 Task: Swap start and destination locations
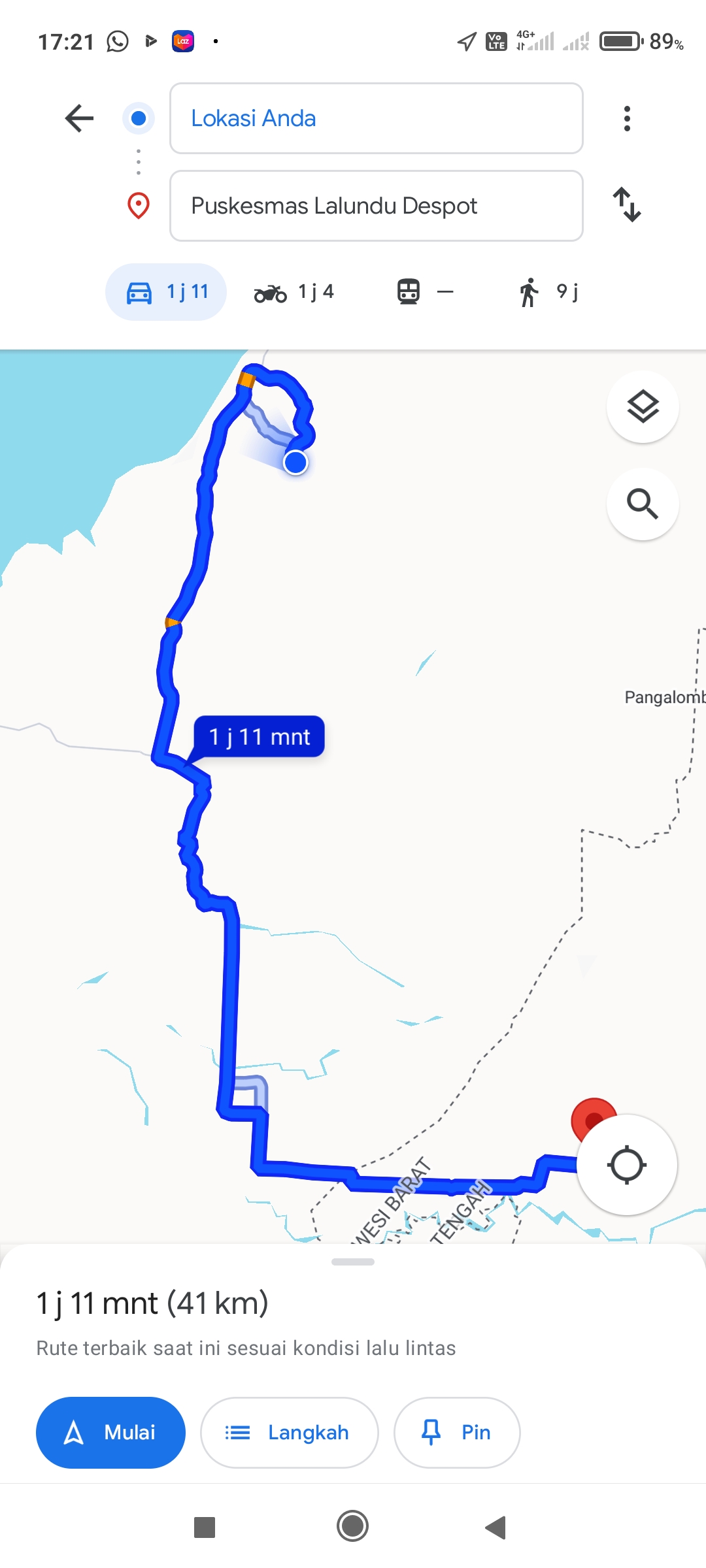coord(627,204)
